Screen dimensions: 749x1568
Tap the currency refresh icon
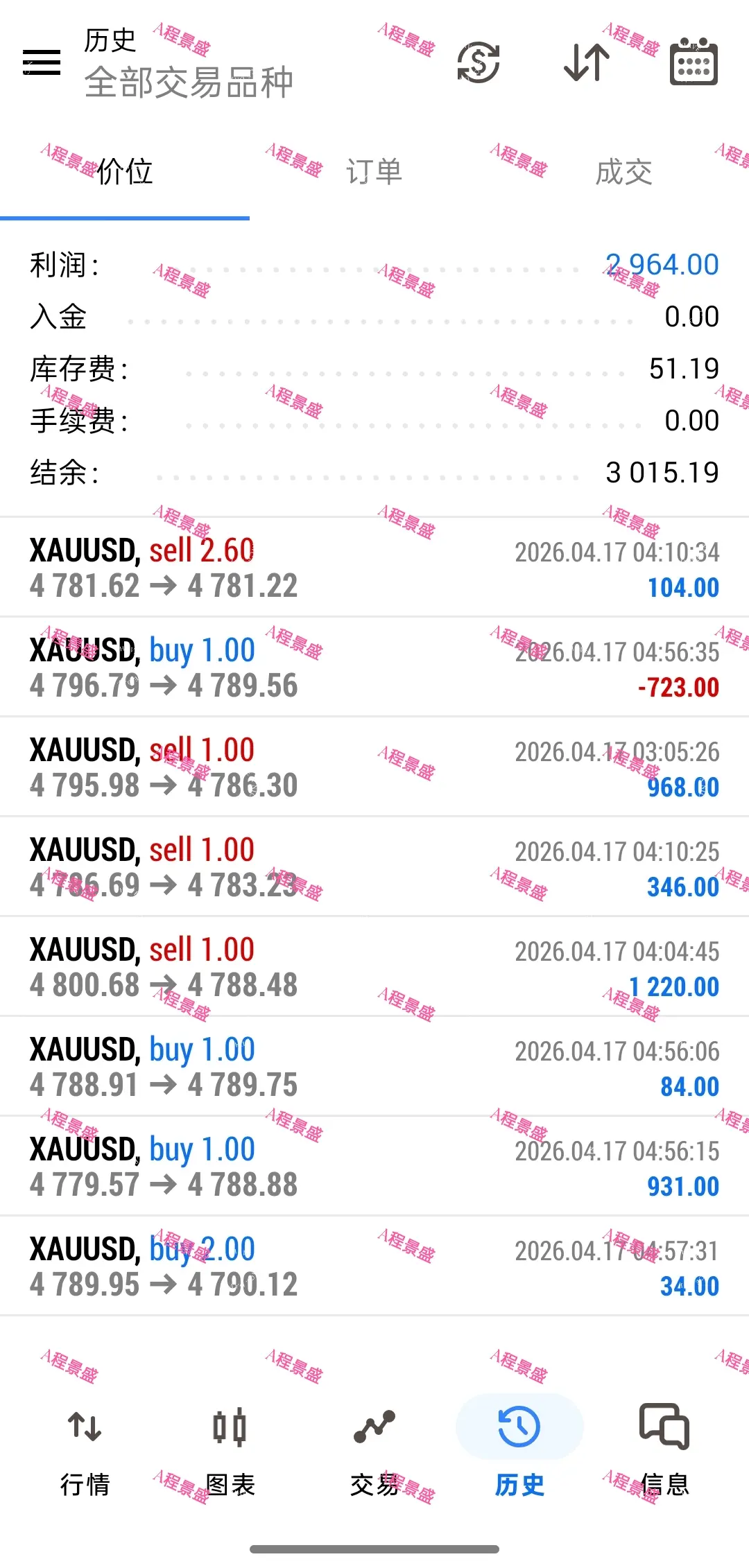click(x=479, y=62)
